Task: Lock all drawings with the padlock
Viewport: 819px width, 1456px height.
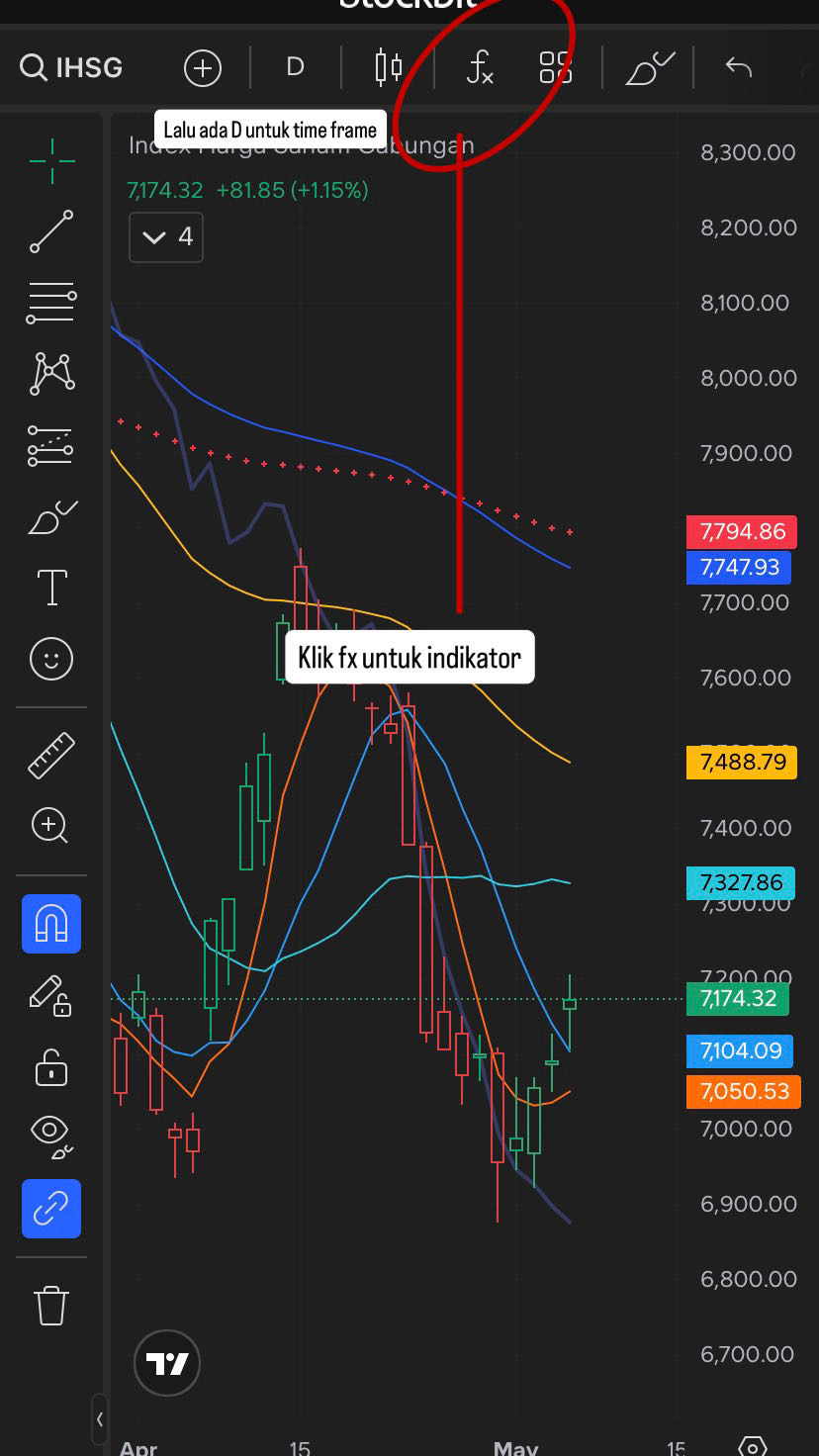Action: coord(51,1068)
